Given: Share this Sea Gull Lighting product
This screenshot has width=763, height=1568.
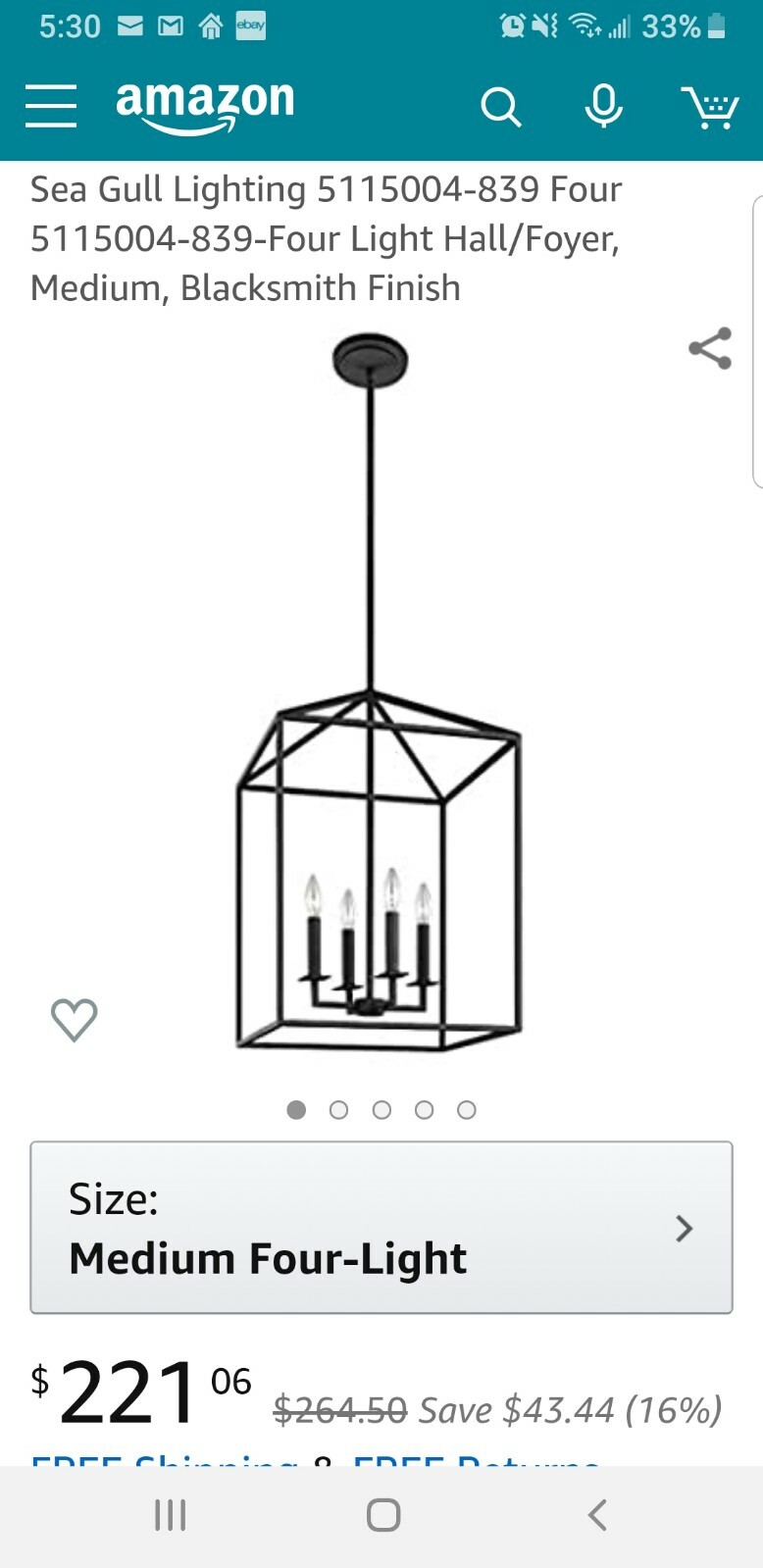Looking at the screenshot, I should click(710, 348).
